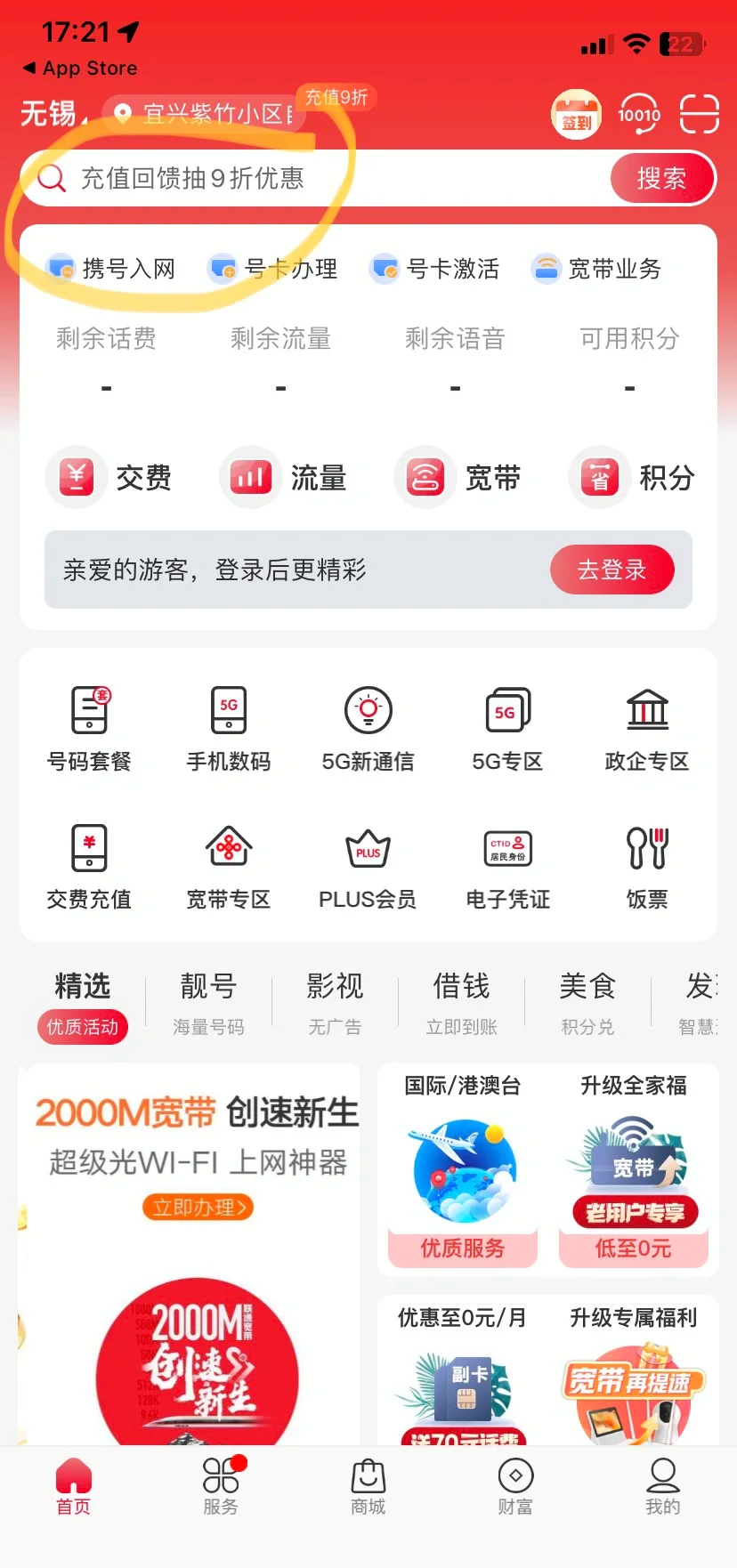
Task: Open the 借钱 tab section
Action: 460,988
